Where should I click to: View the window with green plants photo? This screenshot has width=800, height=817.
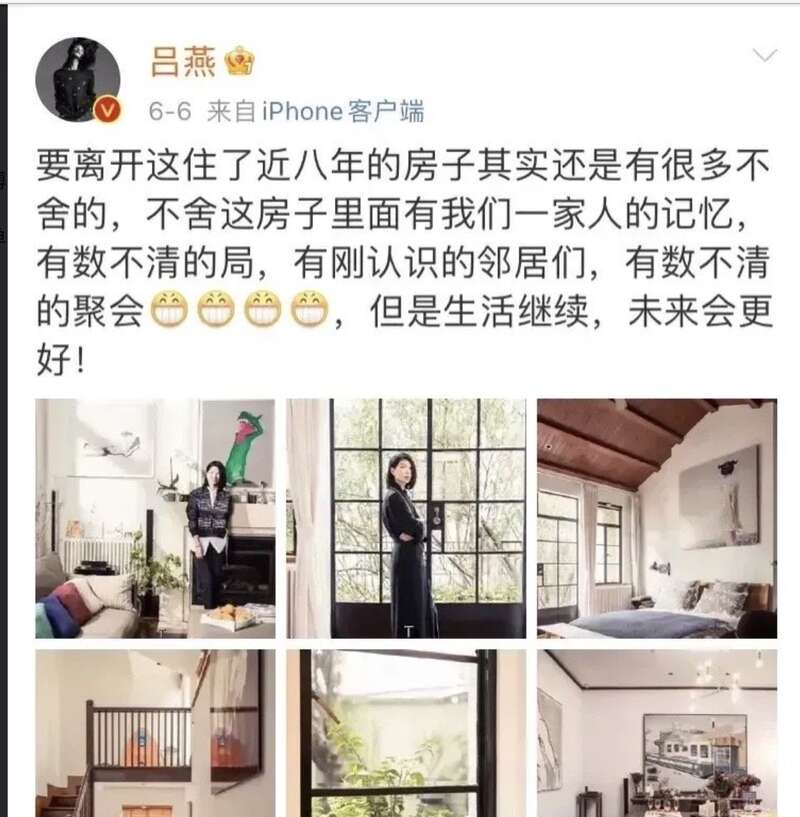[406, 733]
